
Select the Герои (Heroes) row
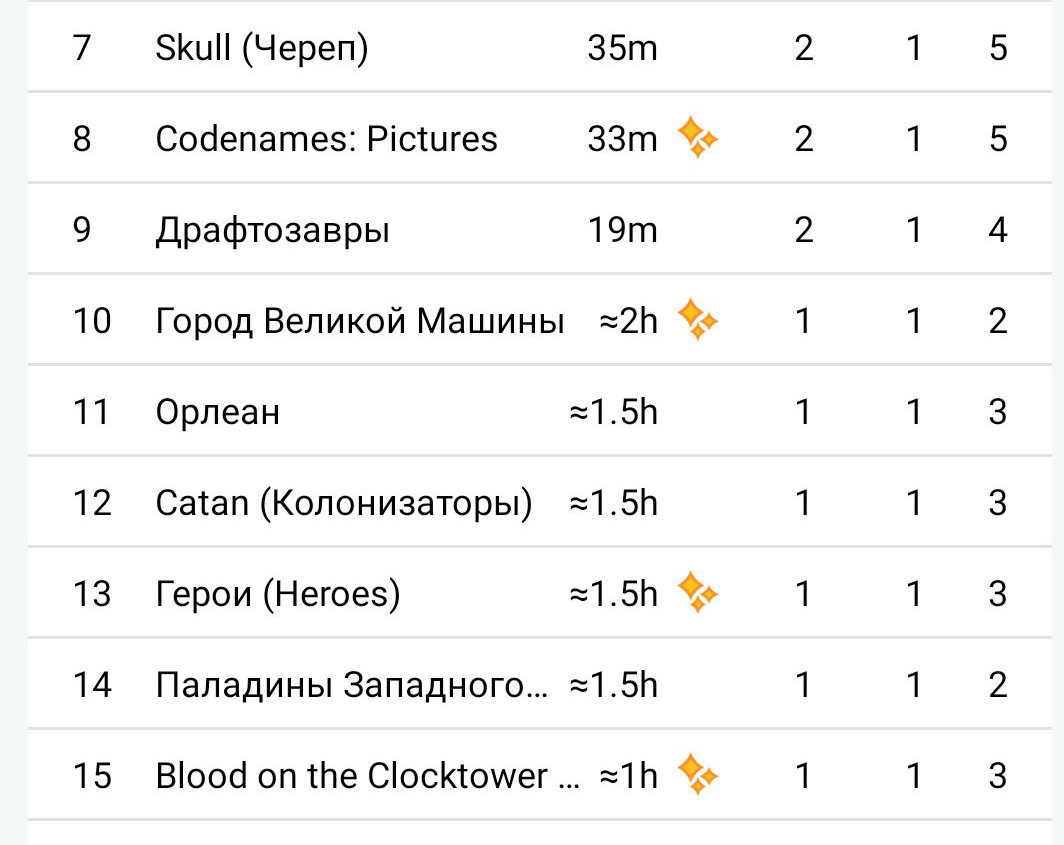(x=277, y=594)
